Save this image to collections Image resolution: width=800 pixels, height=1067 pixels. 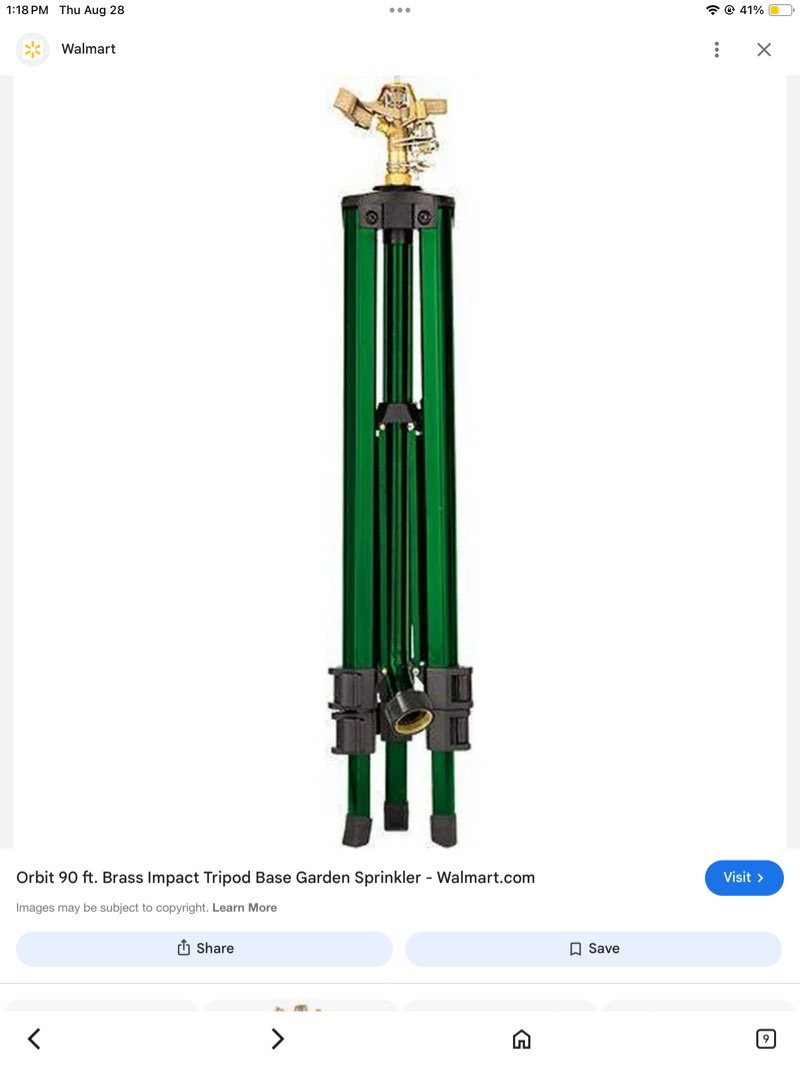click(593, 948)
